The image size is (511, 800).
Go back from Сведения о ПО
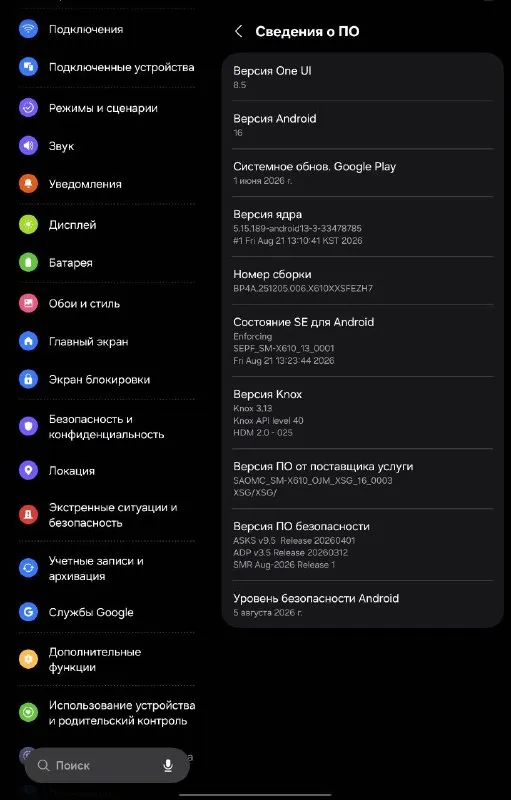(238, 32)
